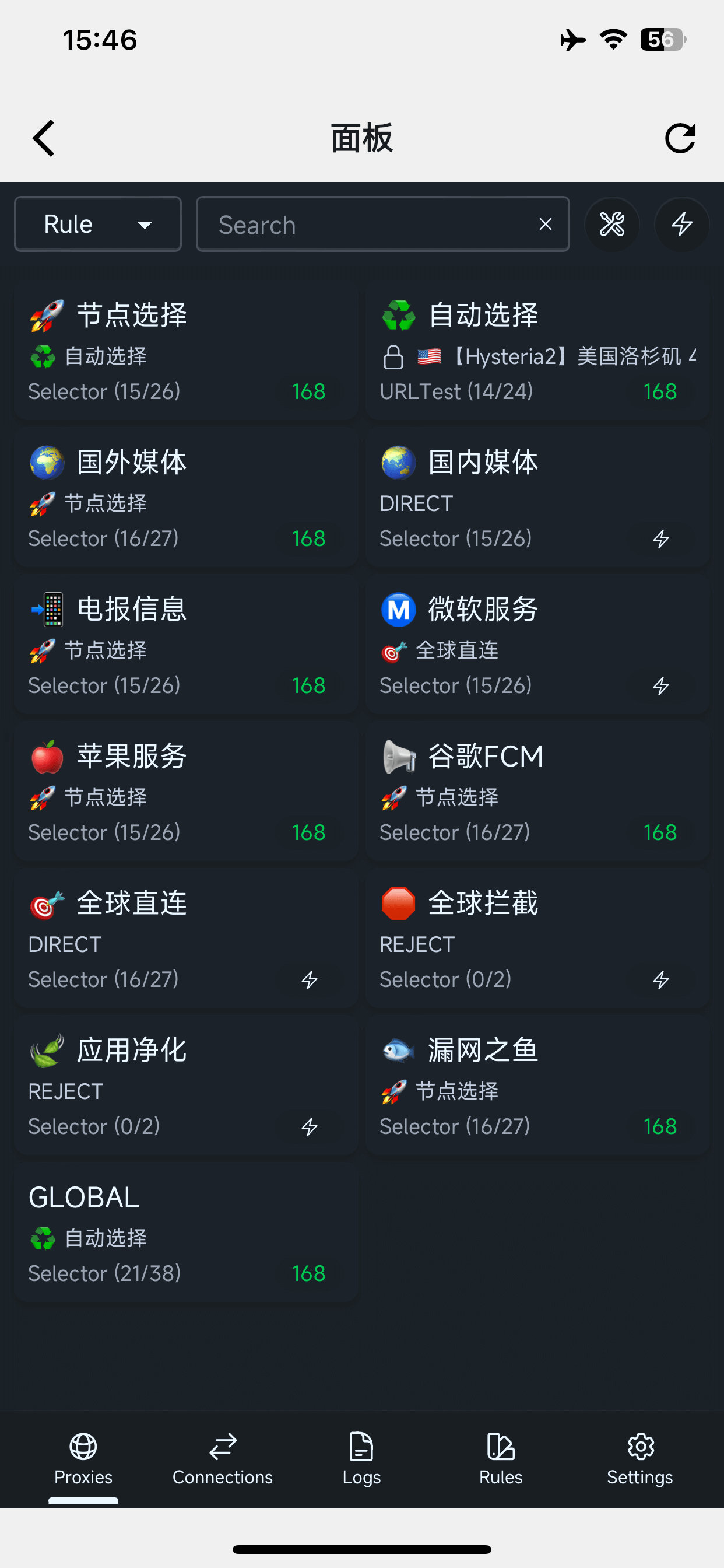724x1568 pixels.
Task: Test latency of 全球直连 via its lightning icon
Action: pyautogui.click(x=310, y=980)
